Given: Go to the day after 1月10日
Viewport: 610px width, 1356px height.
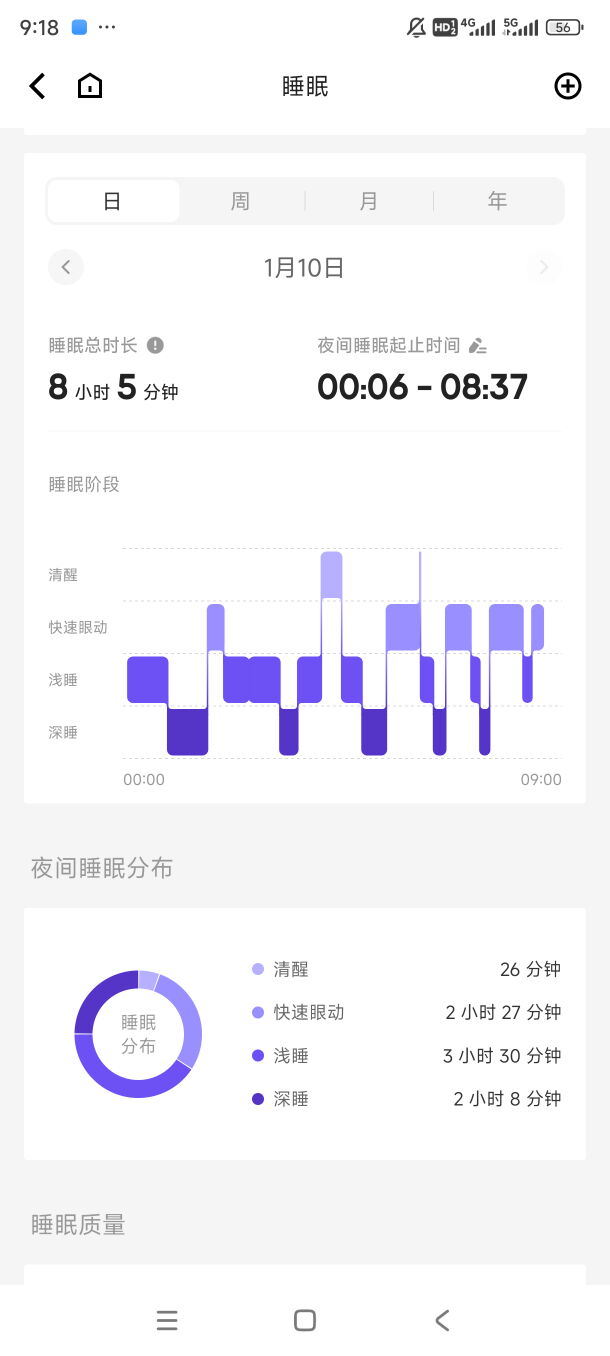Looking at the screenshot, I should tap(544, 267).
